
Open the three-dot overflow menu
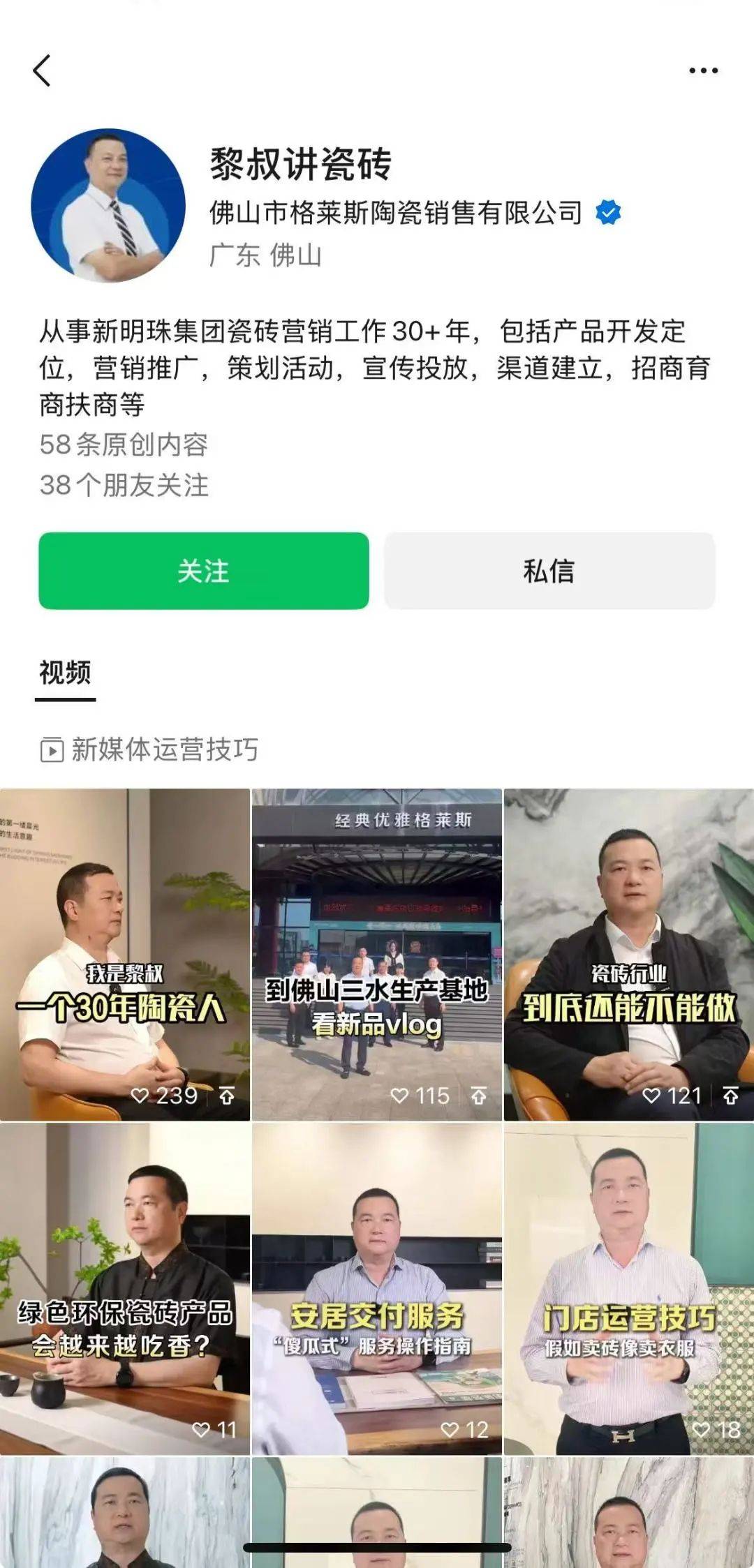pos(703,70)
